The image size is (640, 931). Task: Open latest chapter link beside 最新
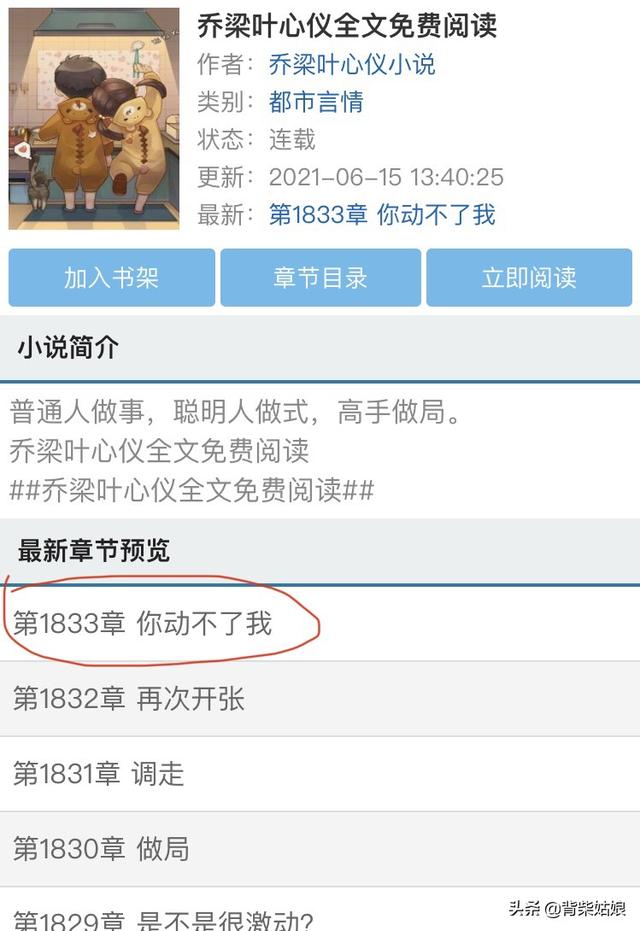click(x=382, y=215)
